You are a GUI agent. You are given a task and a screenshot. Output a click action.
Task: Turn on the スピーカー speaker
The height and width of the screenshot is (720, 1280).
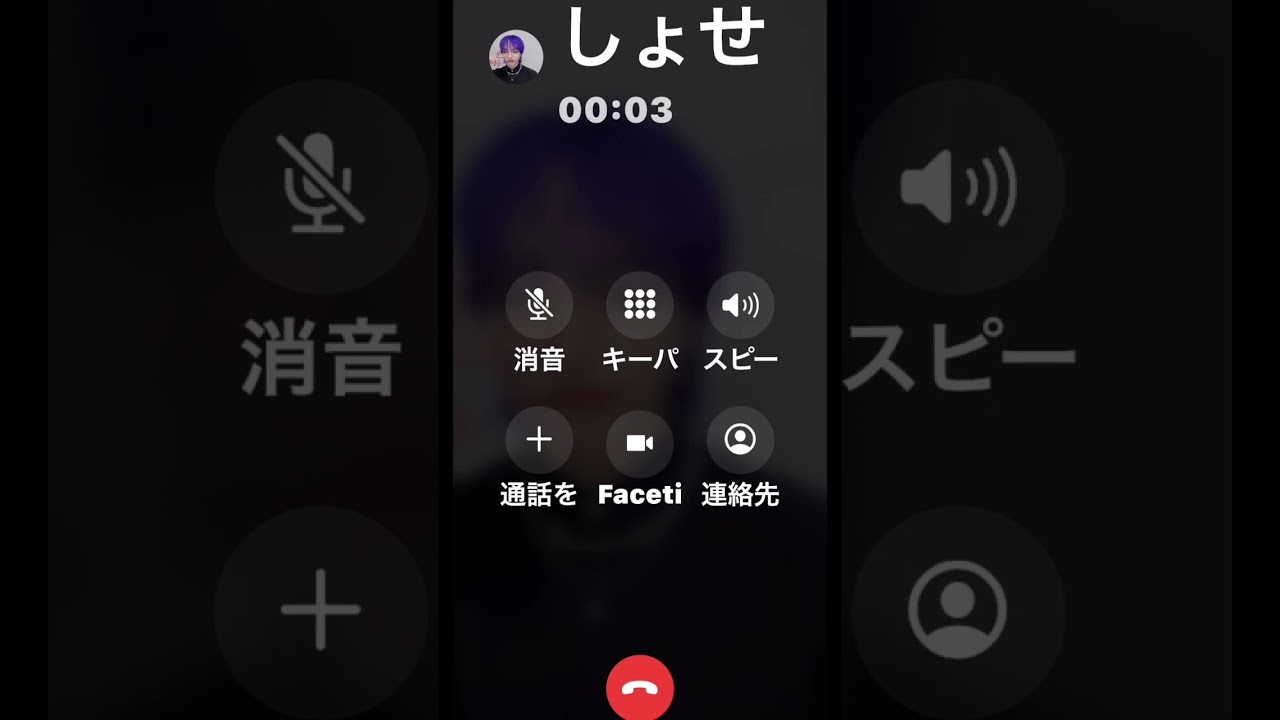coord(740,305)
